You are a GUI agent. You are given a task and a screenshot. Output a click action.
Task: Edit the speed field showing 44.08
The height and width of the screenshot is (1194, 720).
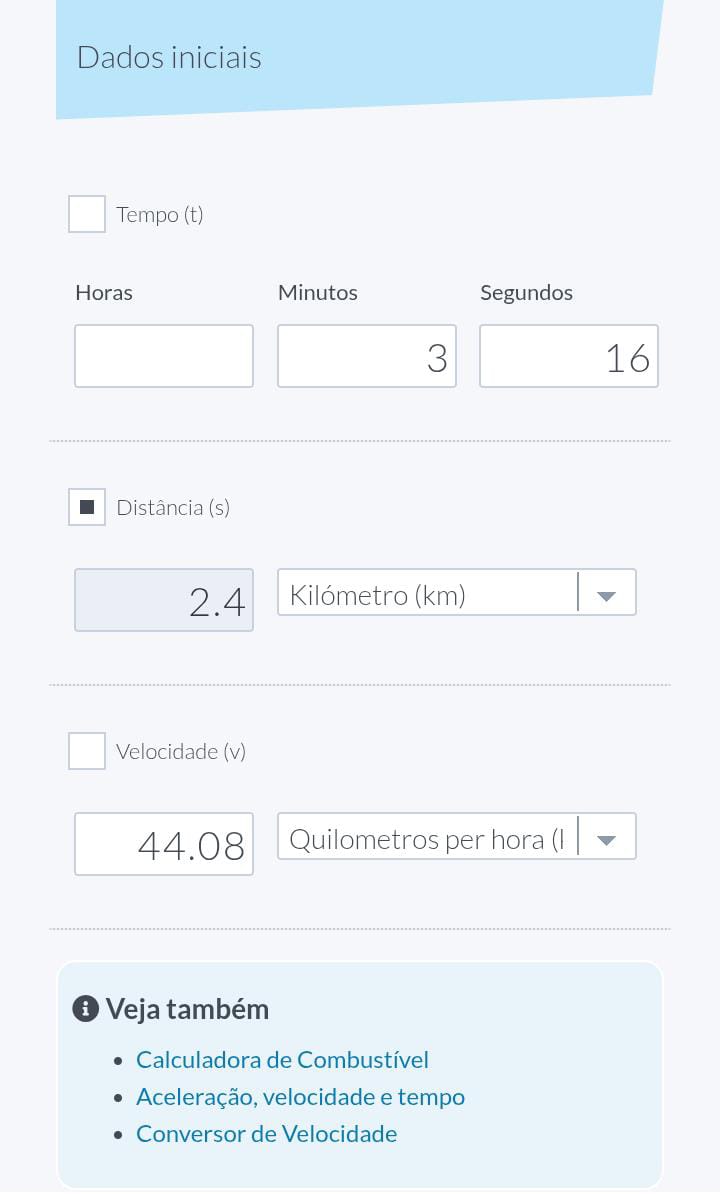(164, 844)
